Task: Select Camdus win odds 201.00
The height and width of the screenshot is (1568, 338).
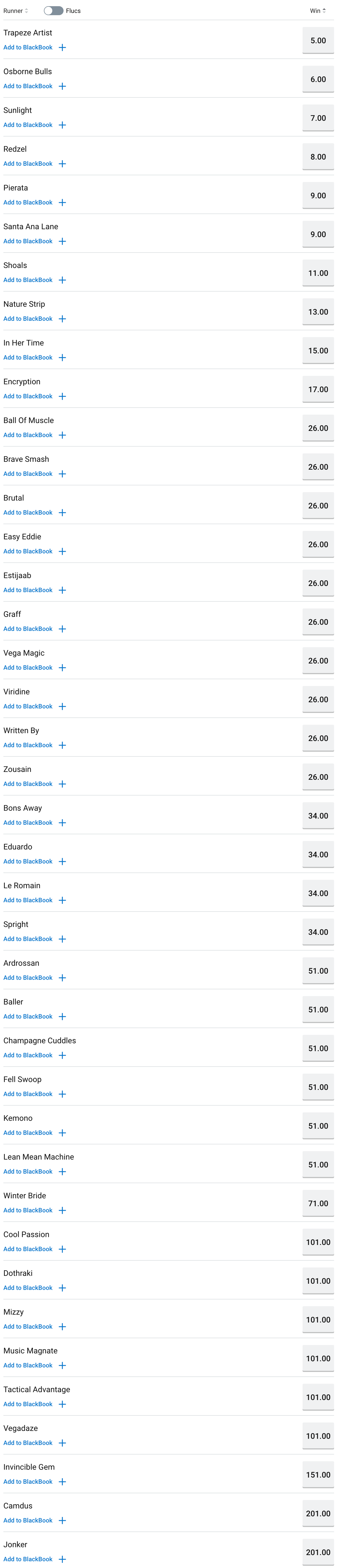Action: [318, 1513]
